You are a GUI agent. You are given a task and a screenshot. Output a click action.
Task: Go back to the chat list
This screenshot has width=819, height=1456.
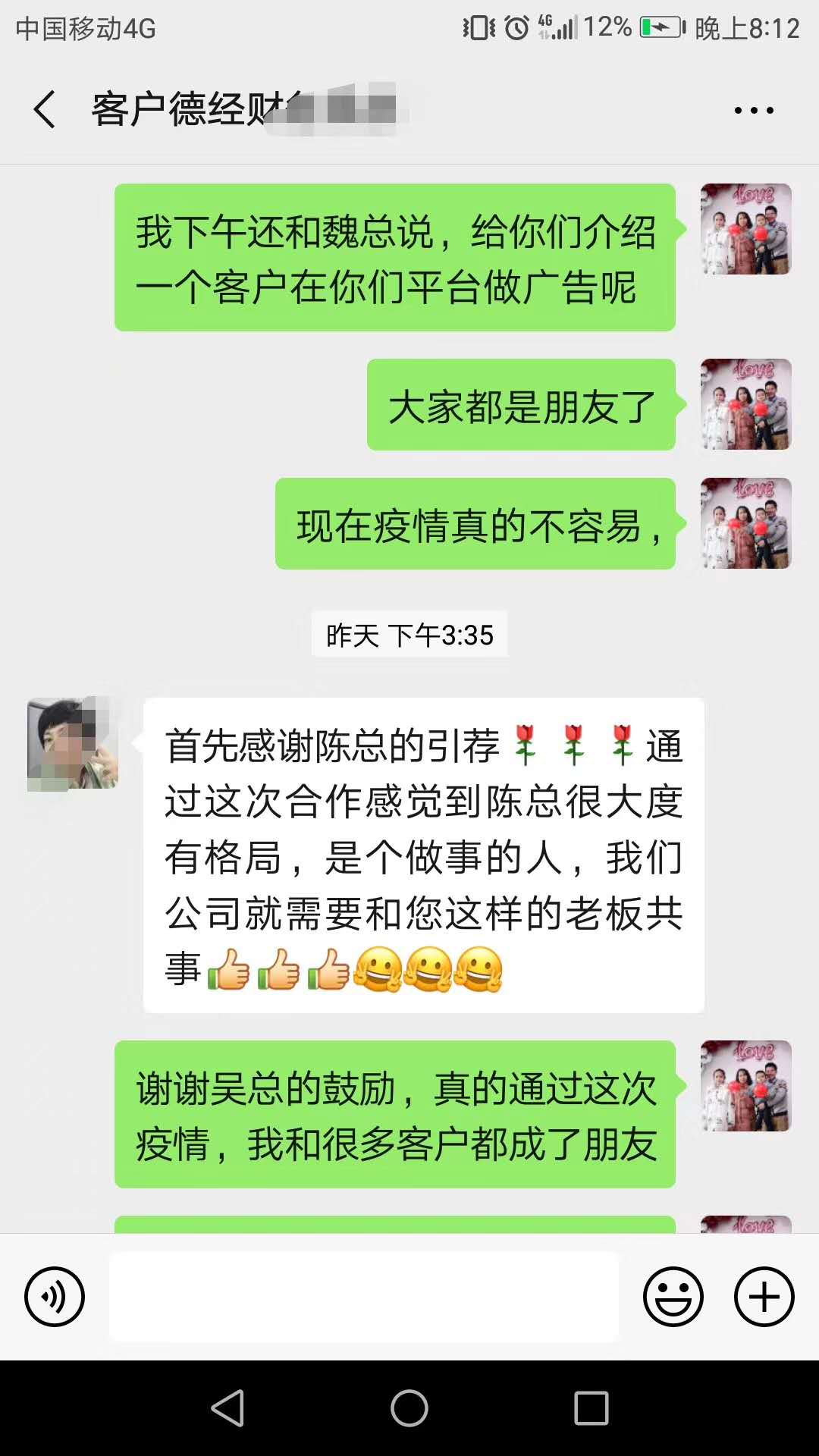coord(45,110)
